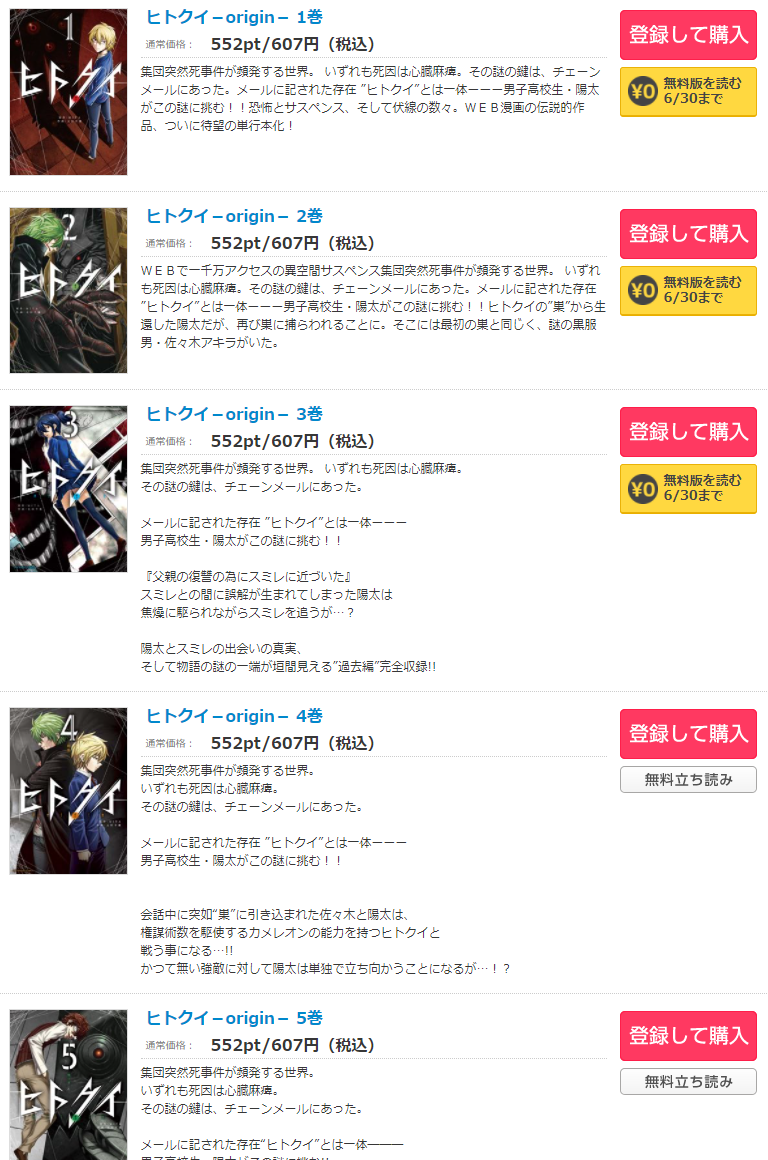This screenshot has width=768, height=1160.
Task: Tap 登録して購入 for volume 5
Action: (x=688, y=1036)
